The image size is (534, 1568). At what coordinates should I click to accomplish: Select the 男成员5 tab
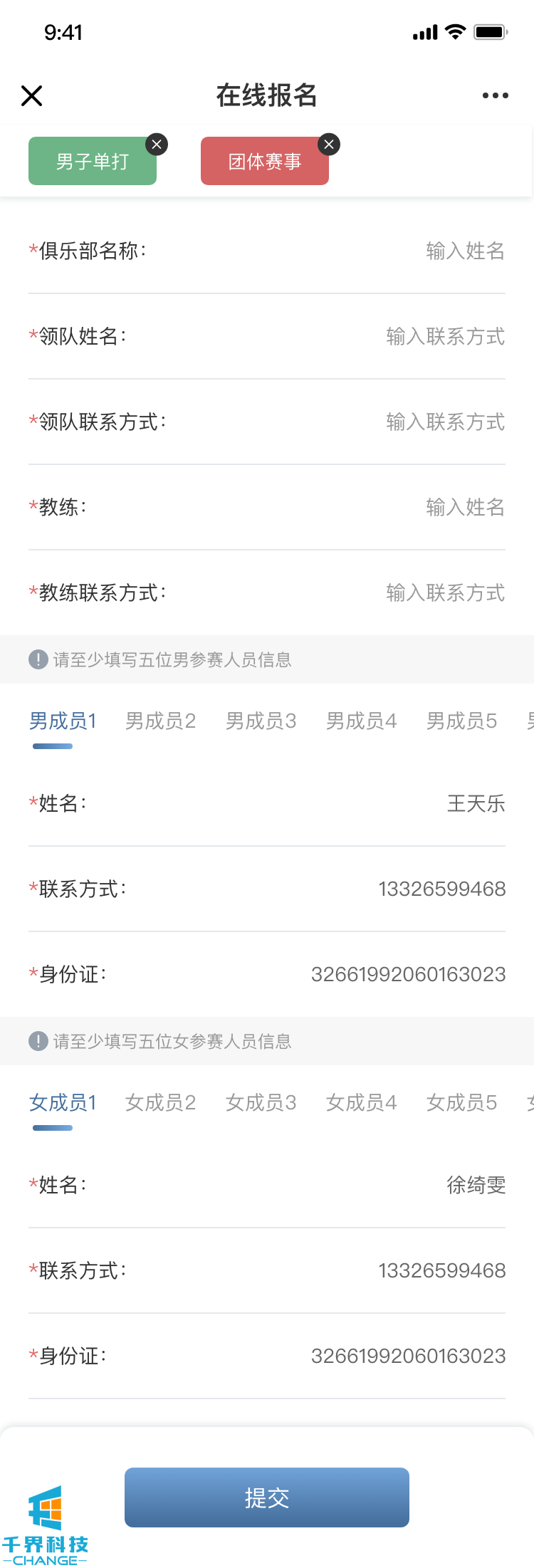tap(461, 721)
